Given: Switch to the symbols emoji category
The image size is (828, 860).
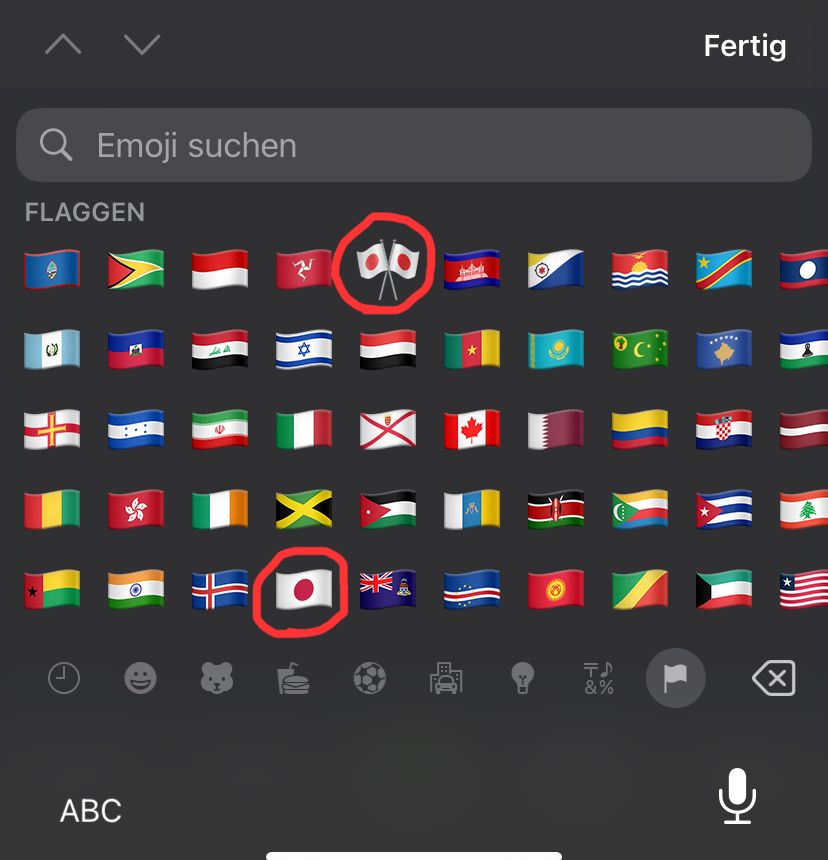Looking at the screenshot, I should (x=598, y=680).
